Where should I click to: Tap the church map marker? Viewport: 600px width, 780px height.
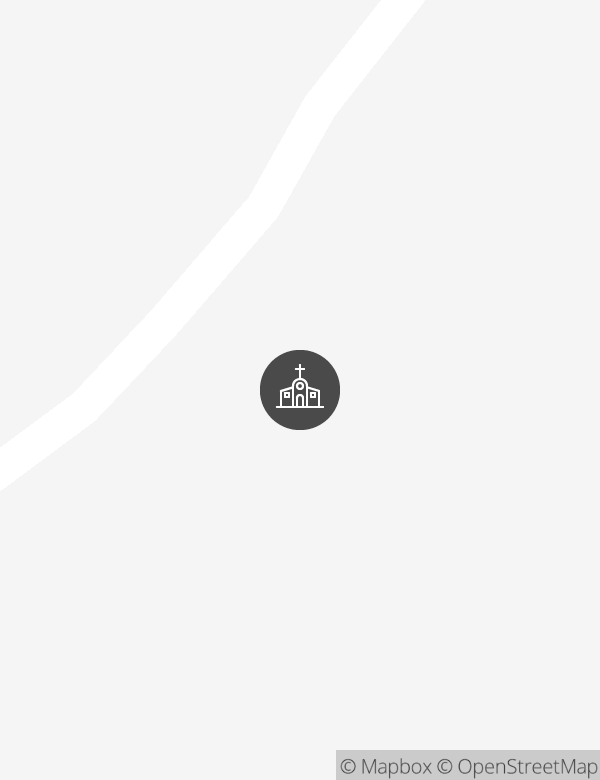pyautogui.click(x=300, y=390)
